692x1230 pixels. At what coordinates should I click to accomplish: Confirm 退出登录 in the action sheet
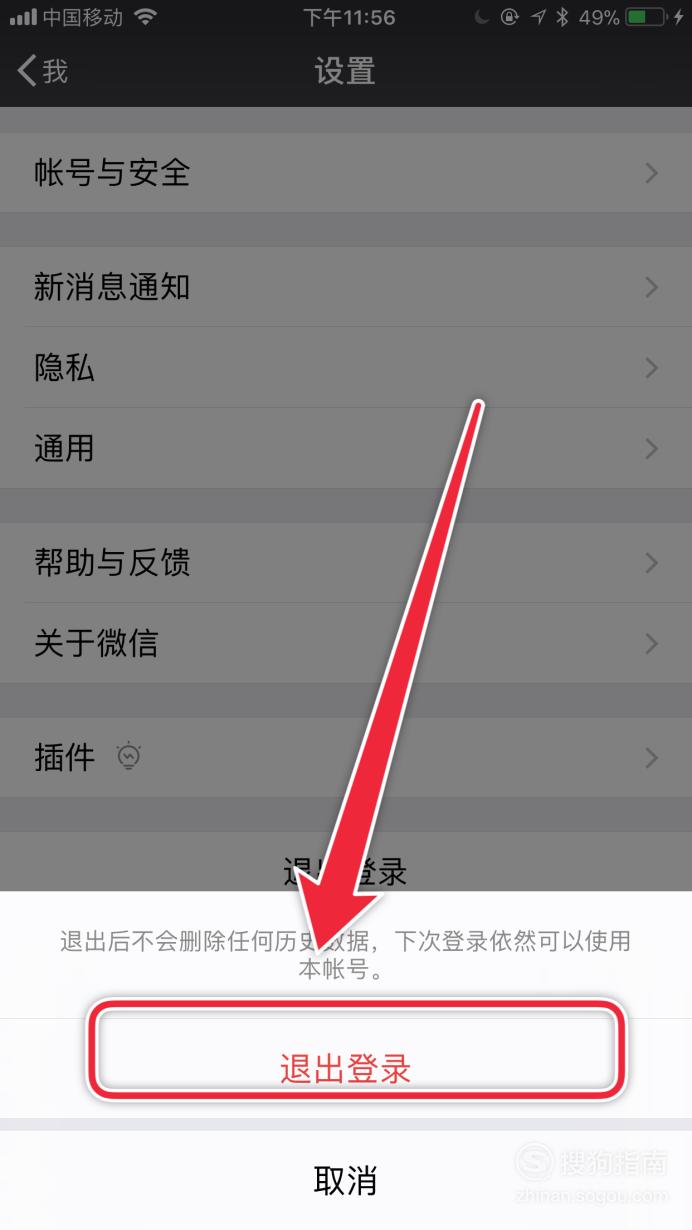click(346, 1068)
